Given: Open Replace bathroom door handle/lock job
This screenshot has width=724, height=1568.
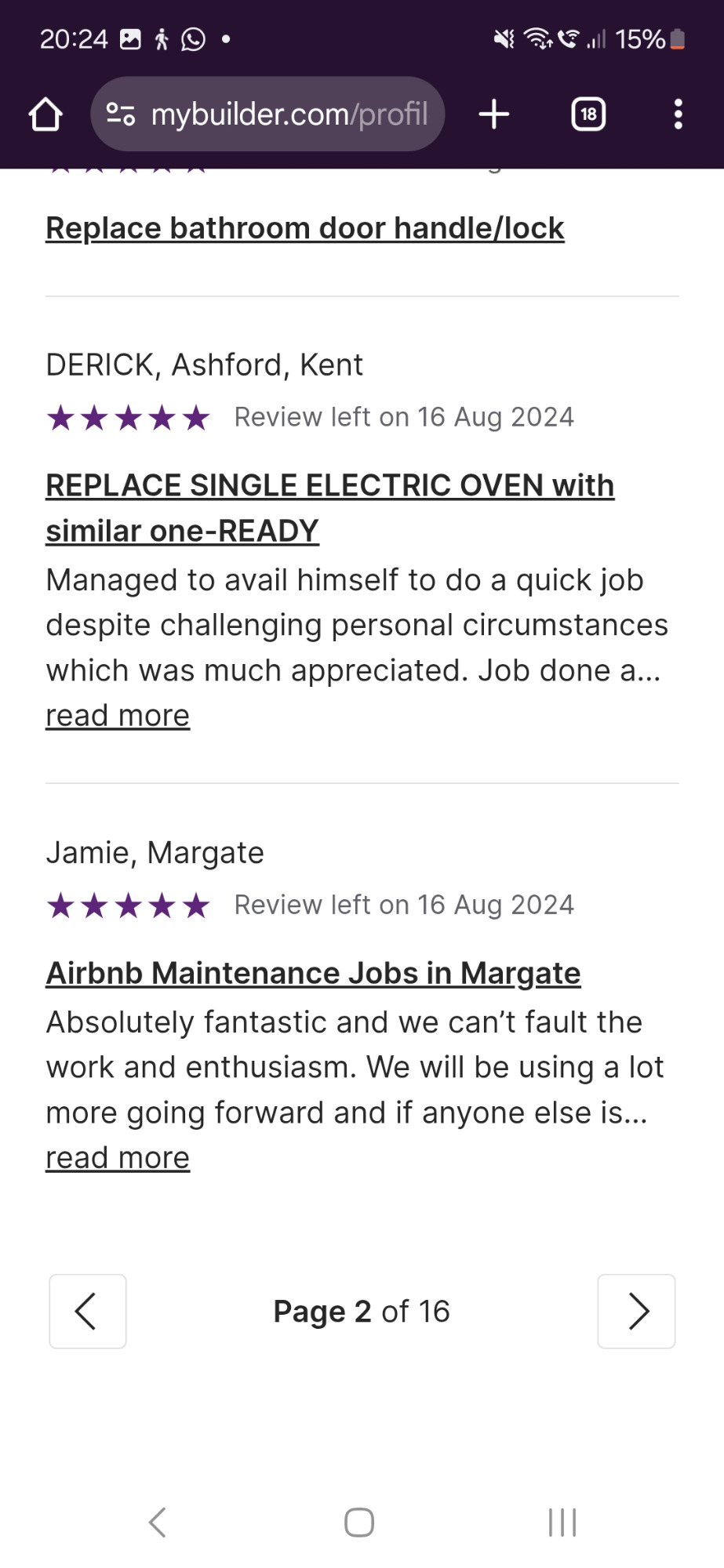Looking at the screenshot, I should [x=305, y=228].
